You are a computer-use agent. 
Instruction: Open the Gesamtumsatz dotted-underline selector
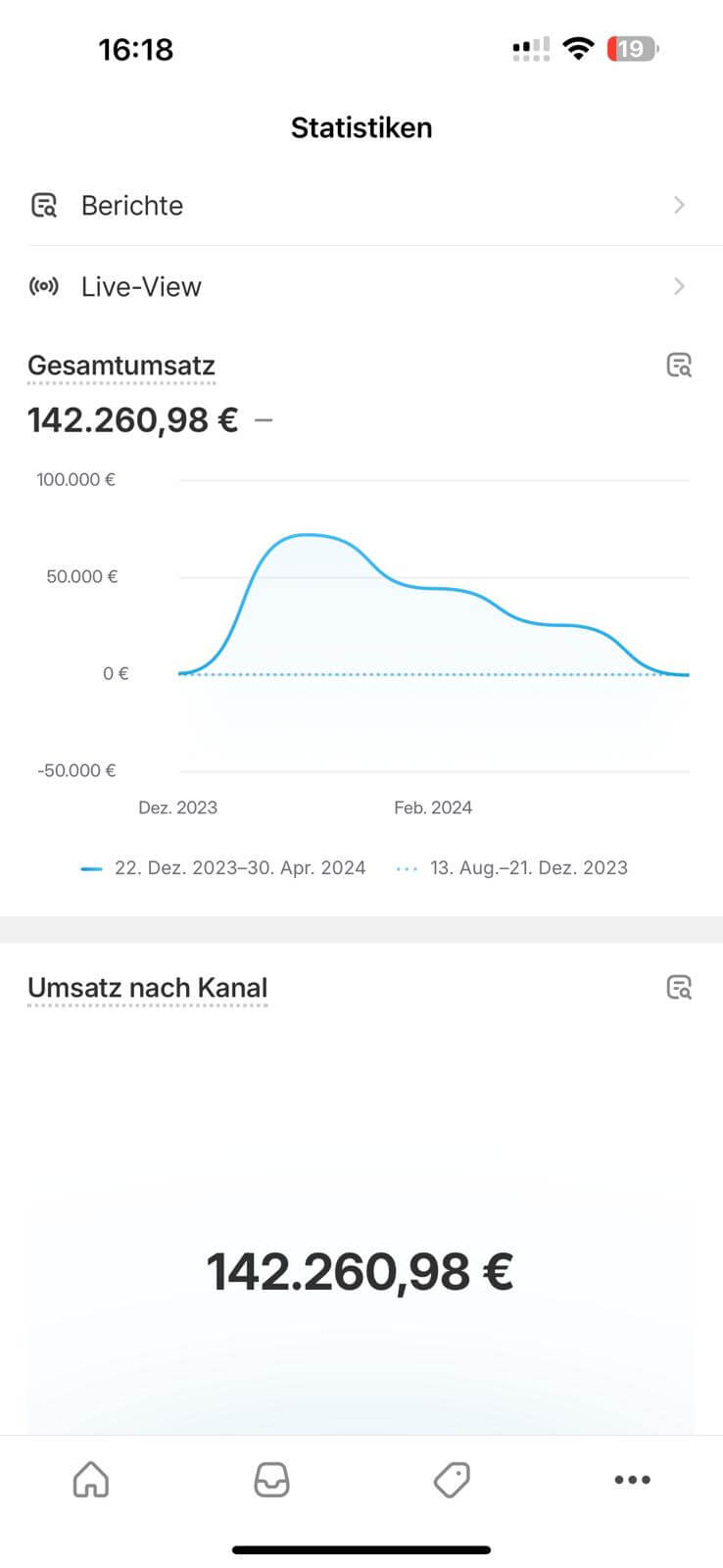(120, 365)
